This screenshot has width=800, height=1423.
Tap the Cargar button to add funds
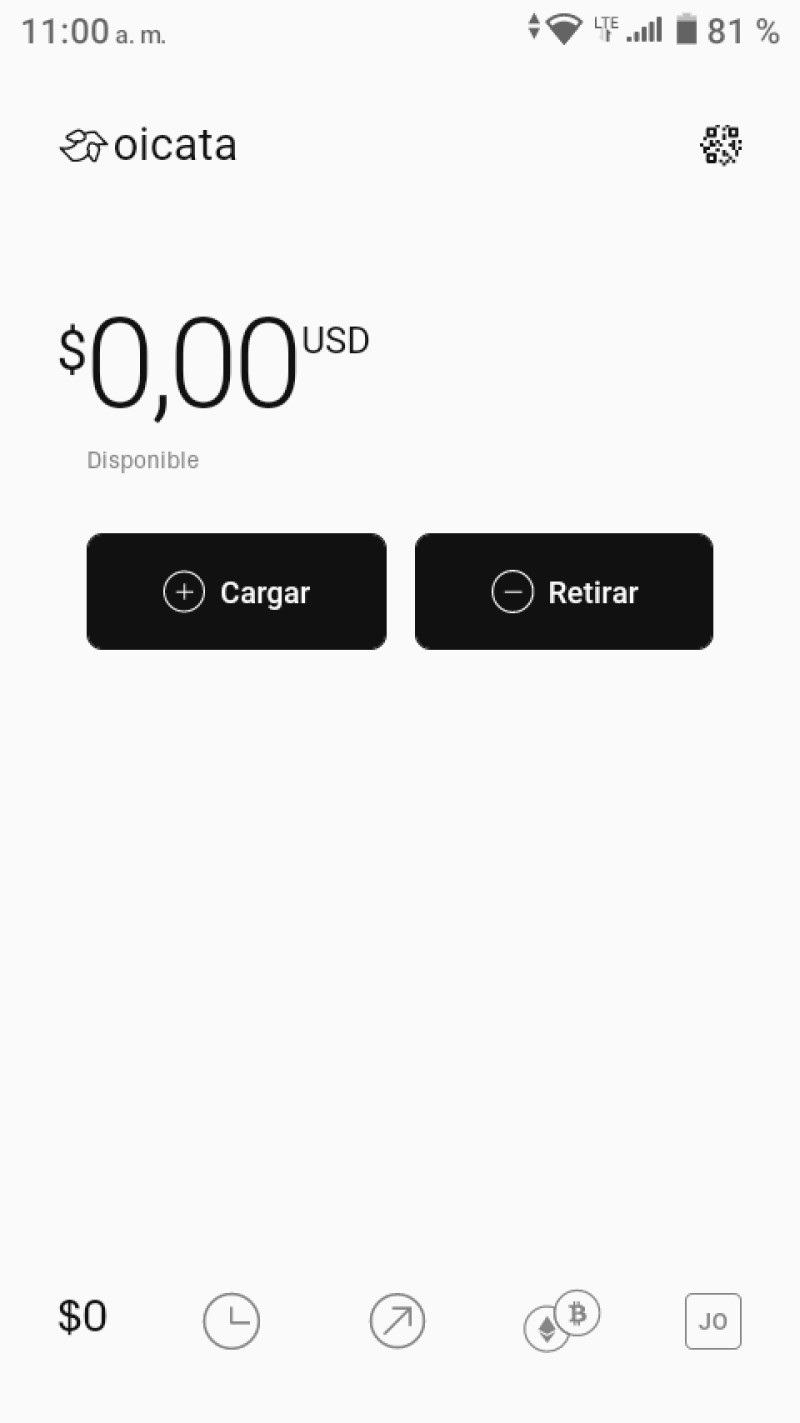pyautogui.click(x=236, y=591)
